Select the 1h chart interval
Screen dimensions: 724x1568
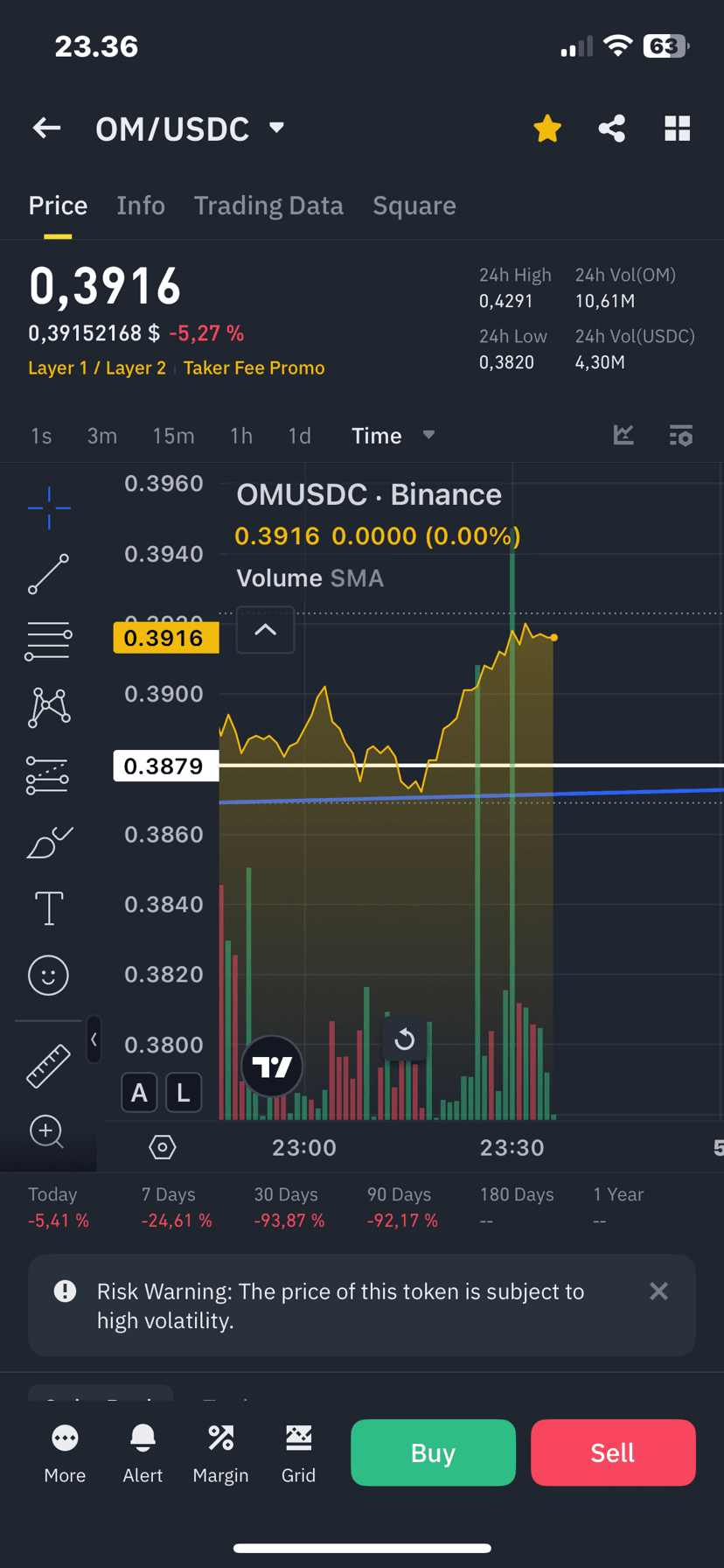pyautogui.click(x=241, y=436)
